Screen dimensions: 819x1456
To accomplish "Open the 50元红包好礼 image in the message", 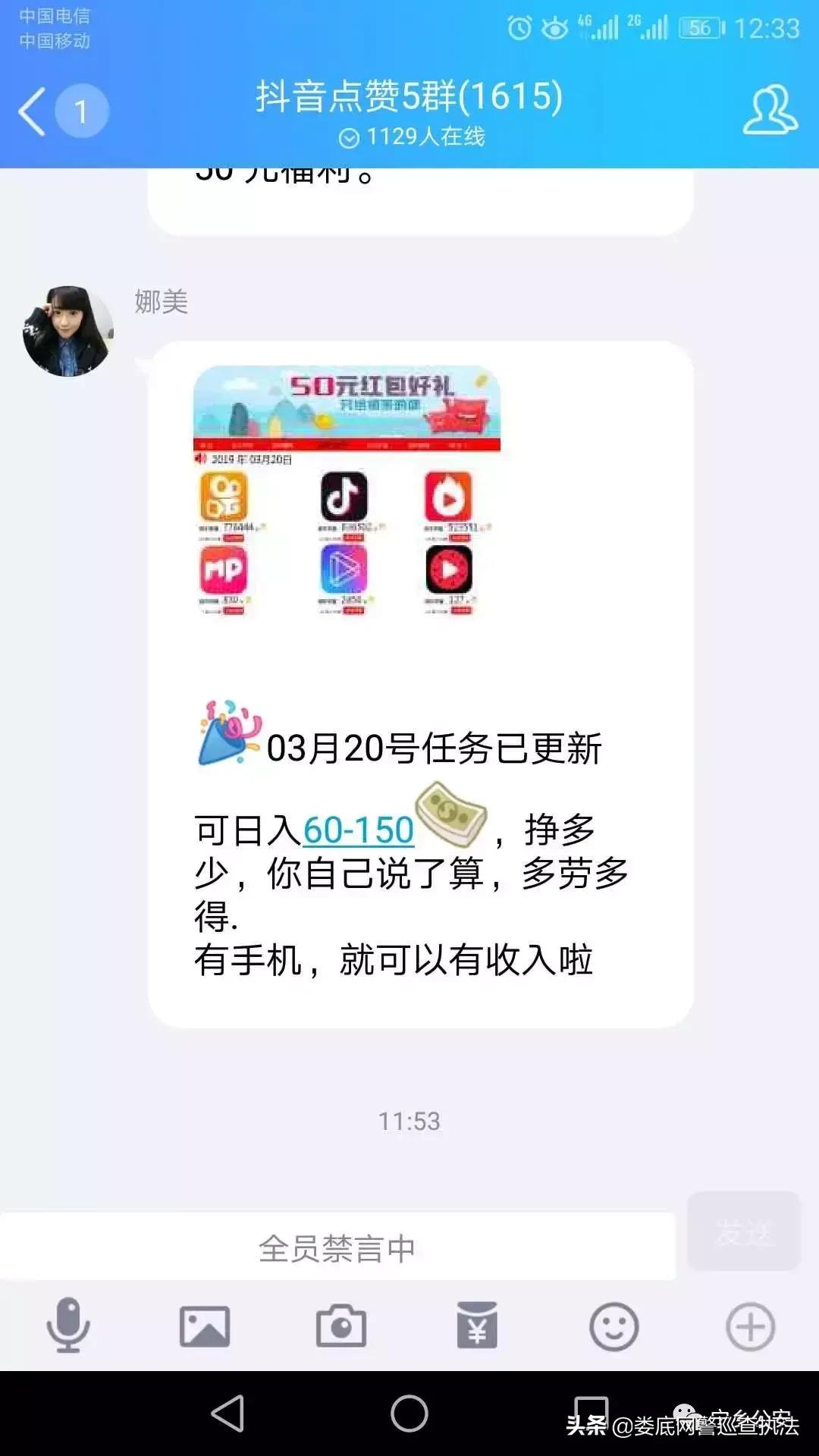I will click(347, 491).
